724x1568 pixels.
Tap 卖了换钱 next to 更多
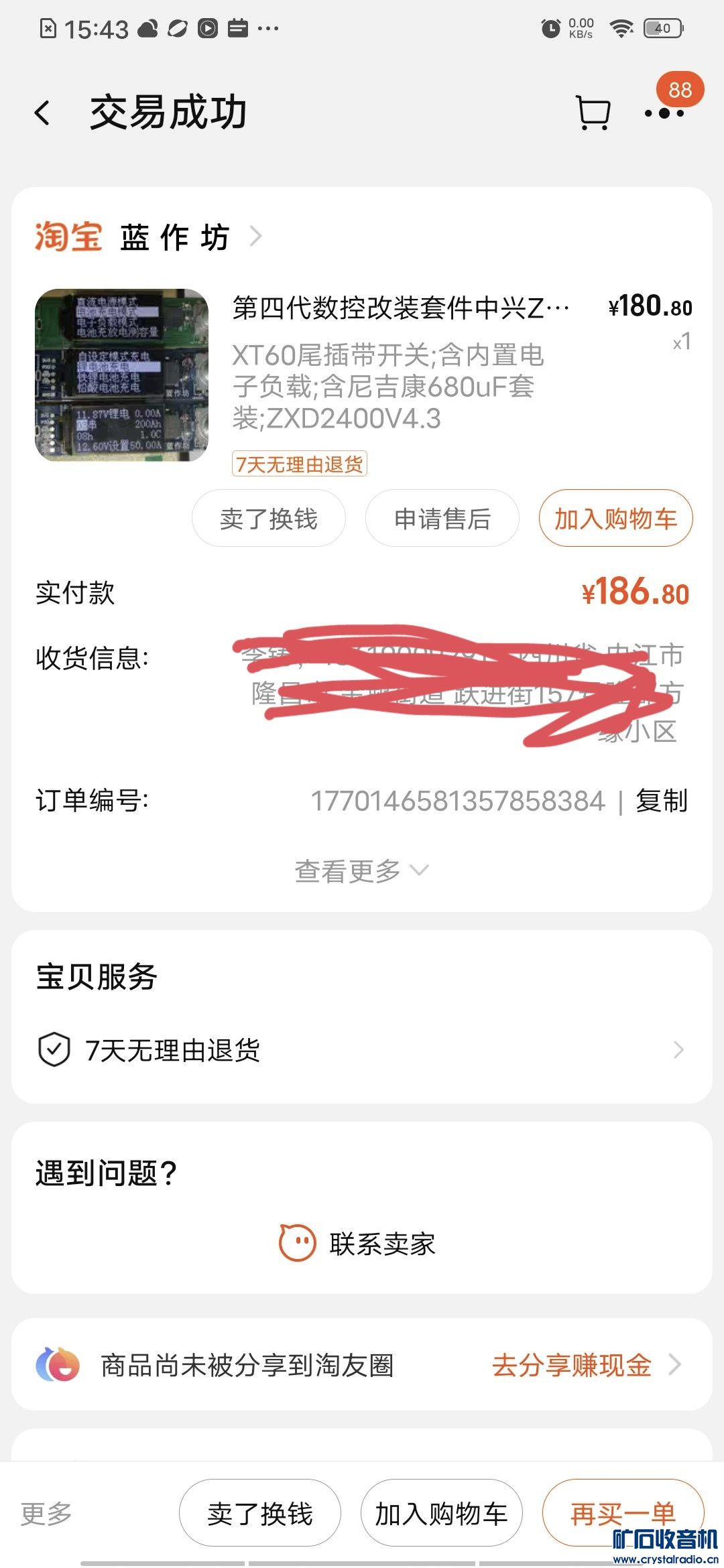click(260, 1513)
